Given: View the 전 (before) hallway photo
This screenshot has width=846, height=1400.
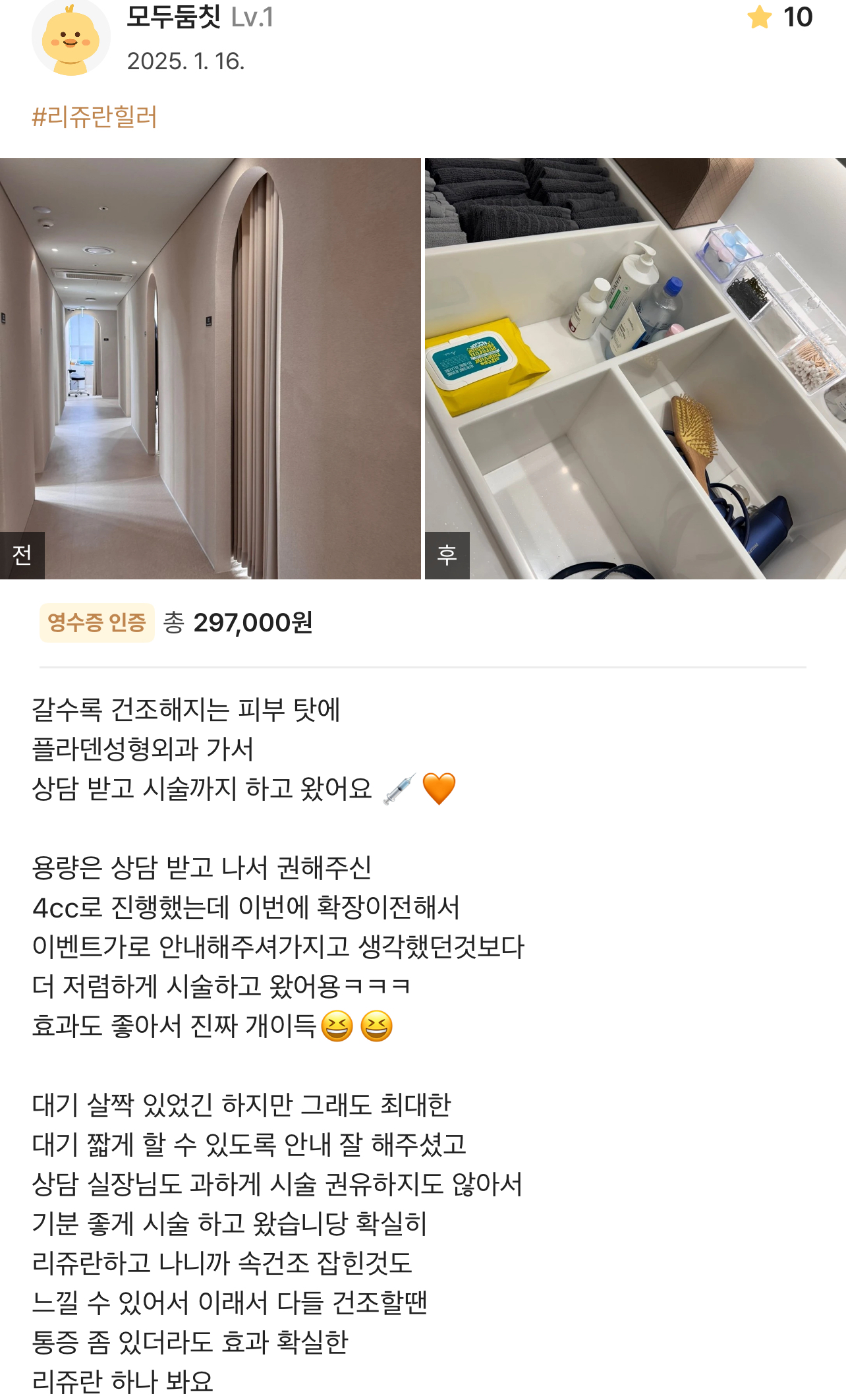Looking at the screenshot, I should point(210,368).
